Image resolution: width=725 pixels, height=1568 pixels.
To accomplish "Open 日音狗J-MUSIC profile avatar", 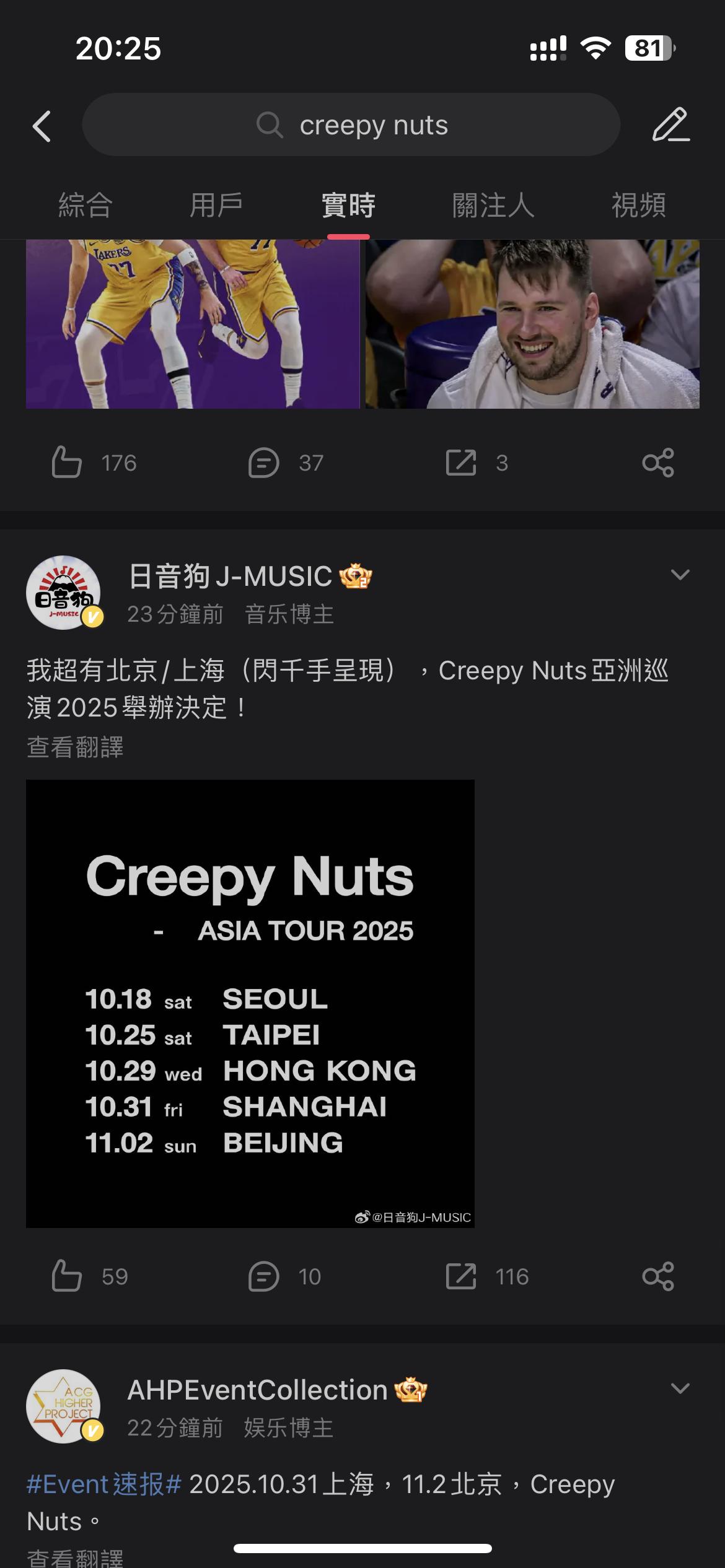I will click(x=63, y=593).
